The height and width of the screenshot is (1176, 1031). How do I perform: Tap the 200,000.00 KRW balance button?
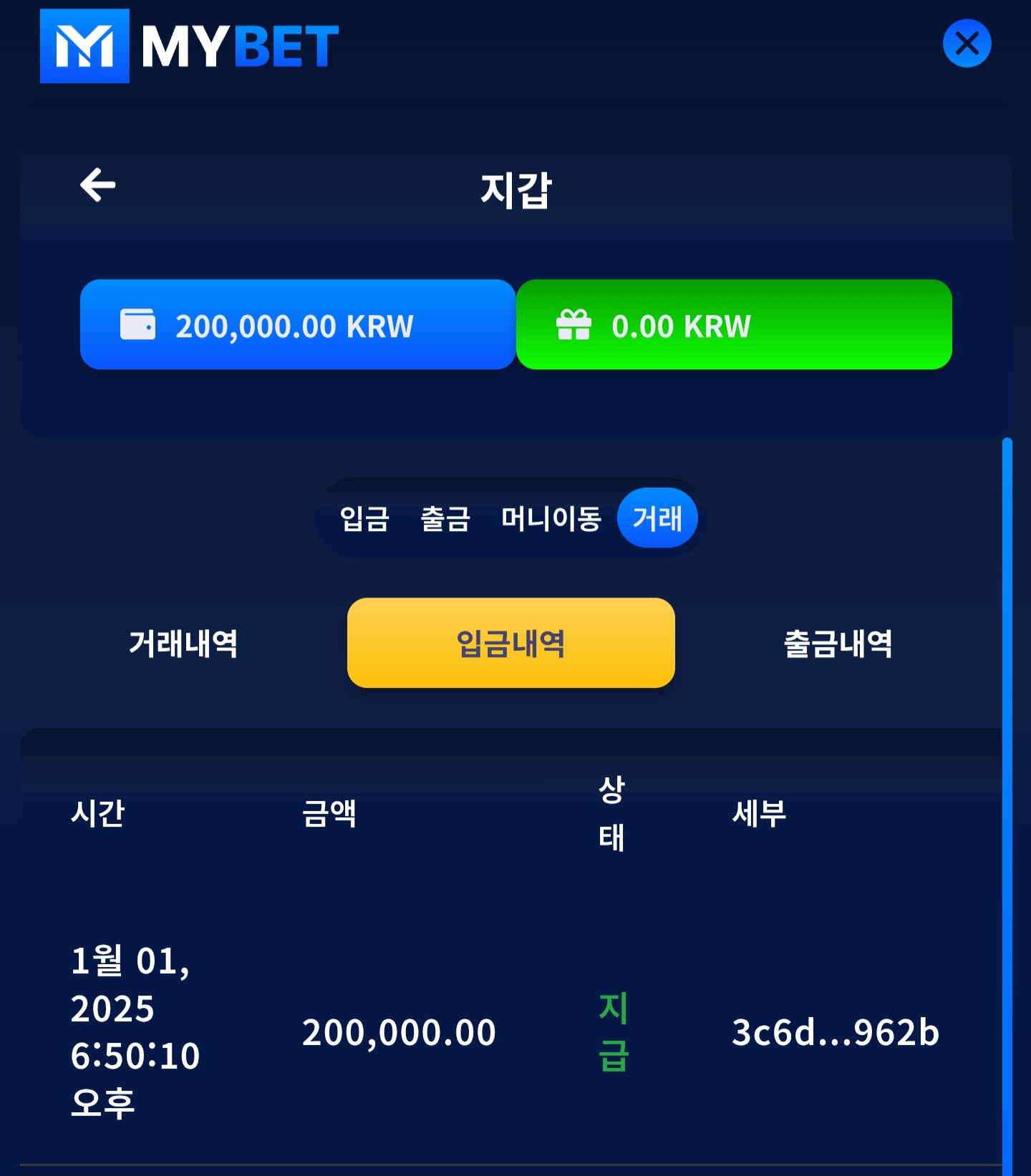(x=297, y=325)
